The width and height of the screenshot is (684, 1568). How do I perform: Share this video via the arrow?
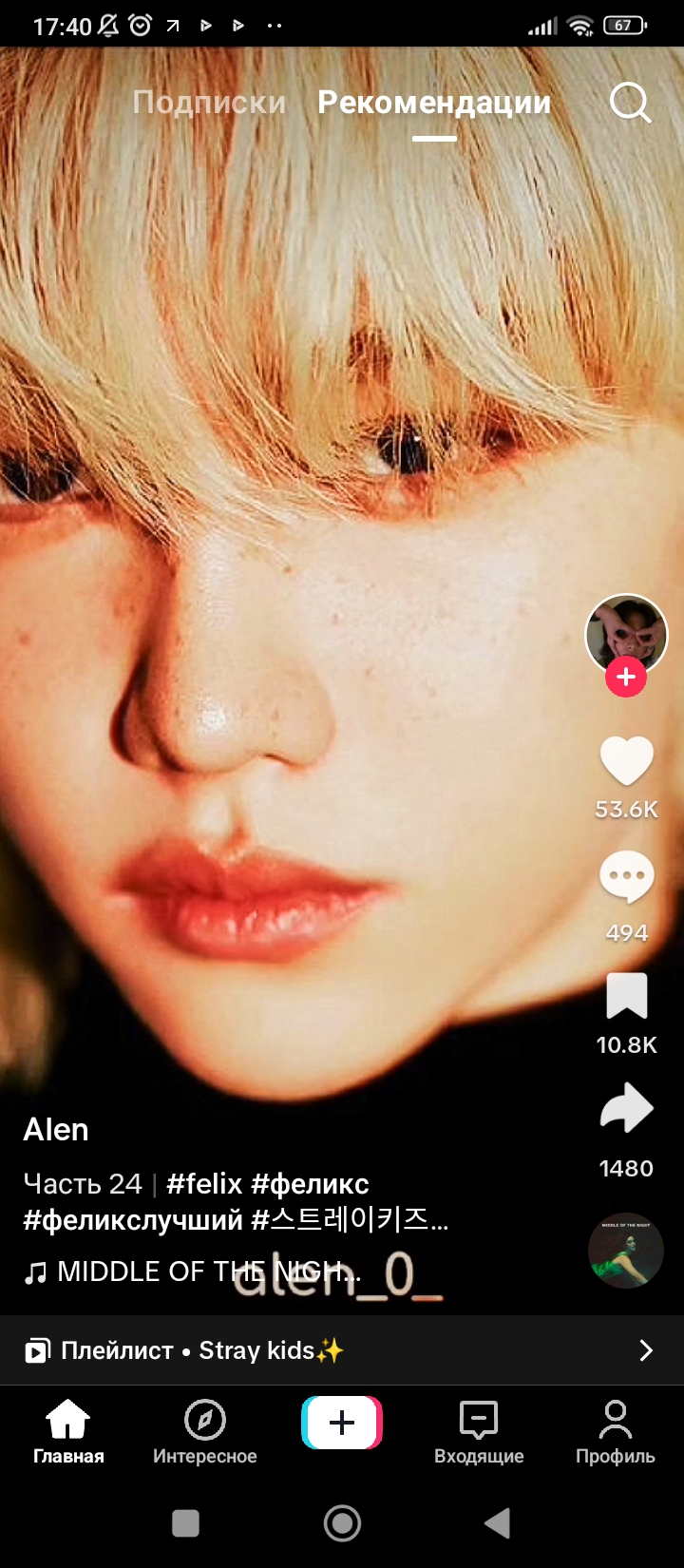point(626,1109)
